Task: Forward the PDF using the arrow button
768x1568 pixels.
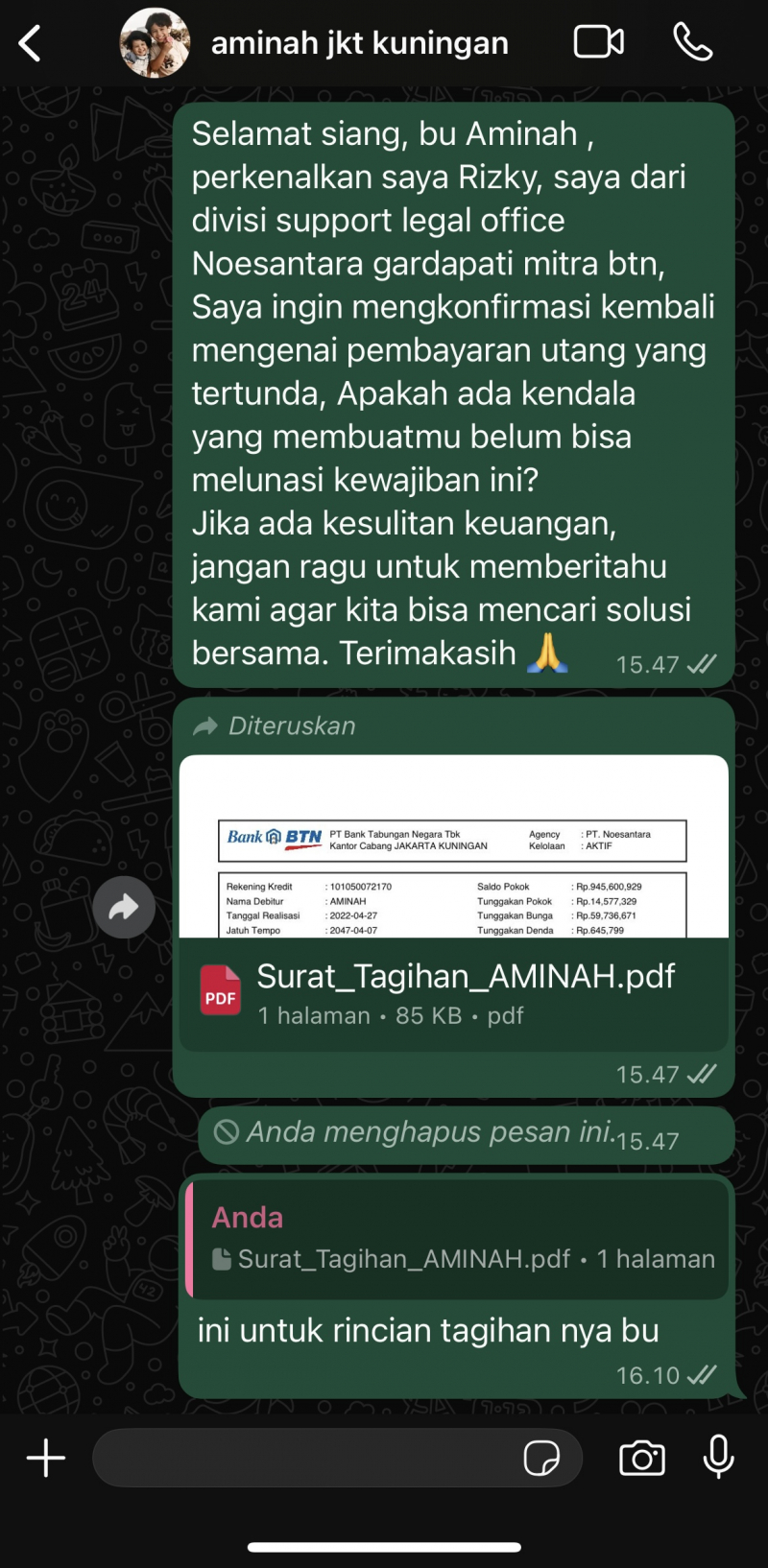Action: point(124,907)
